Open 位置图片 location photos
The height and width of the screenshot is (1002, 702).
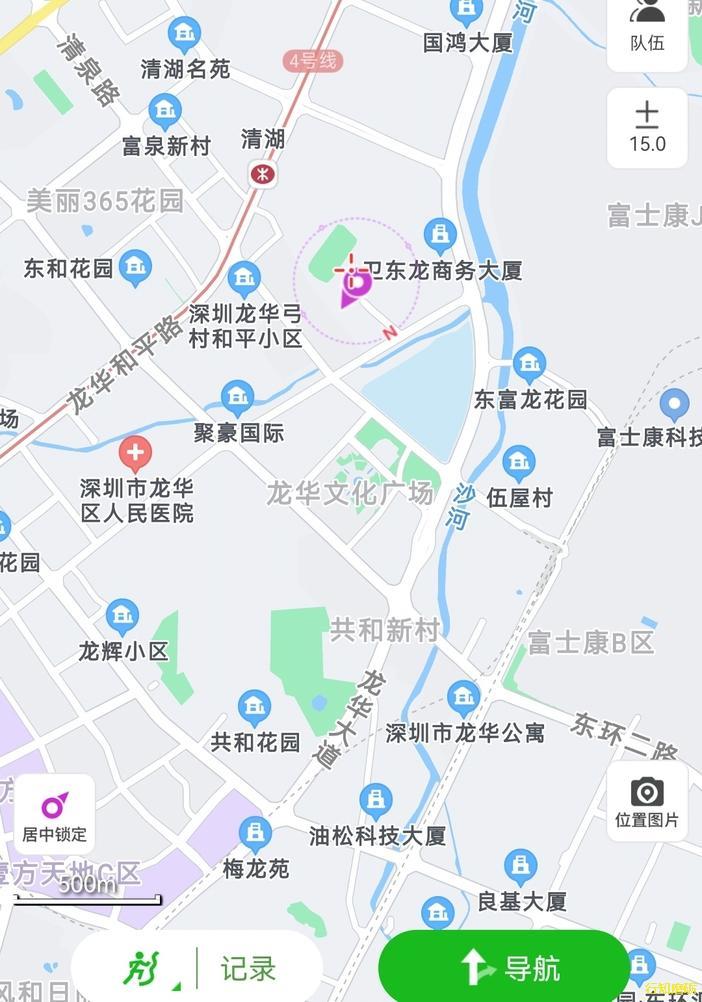pos(646,801)
